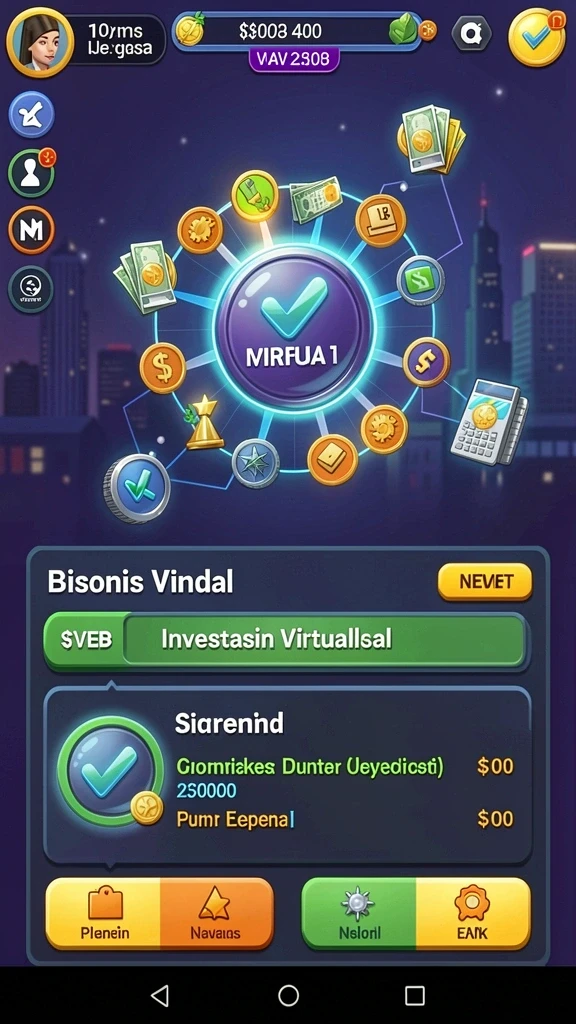Tap the $VEB green tag
This screenshot has width=576, height=1024.
(86, 640)
